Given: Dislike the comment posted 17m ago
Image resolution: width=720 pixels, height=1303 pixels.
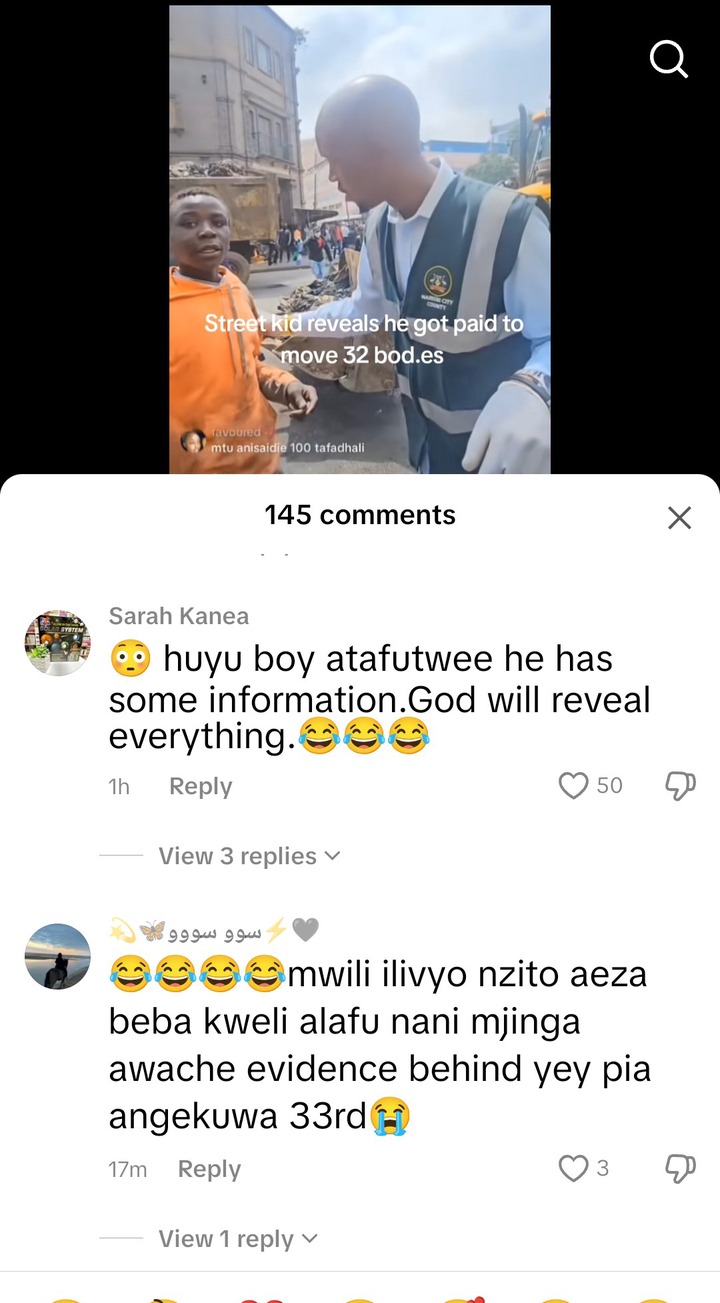Looking at the screenshot, I should point(680,1168).
